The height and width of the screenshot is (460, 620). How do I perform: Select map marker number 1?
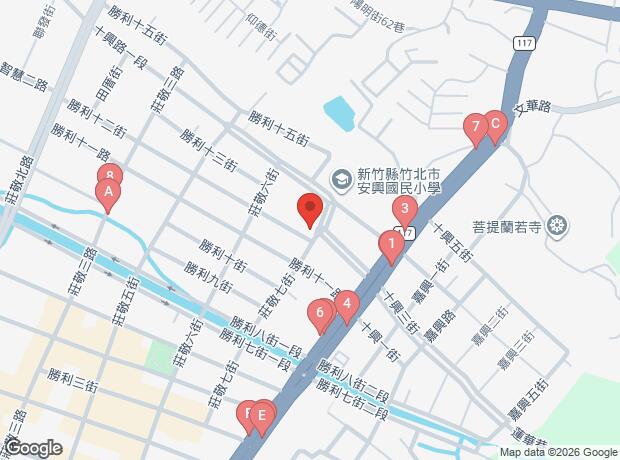click(x=390, y=244)
